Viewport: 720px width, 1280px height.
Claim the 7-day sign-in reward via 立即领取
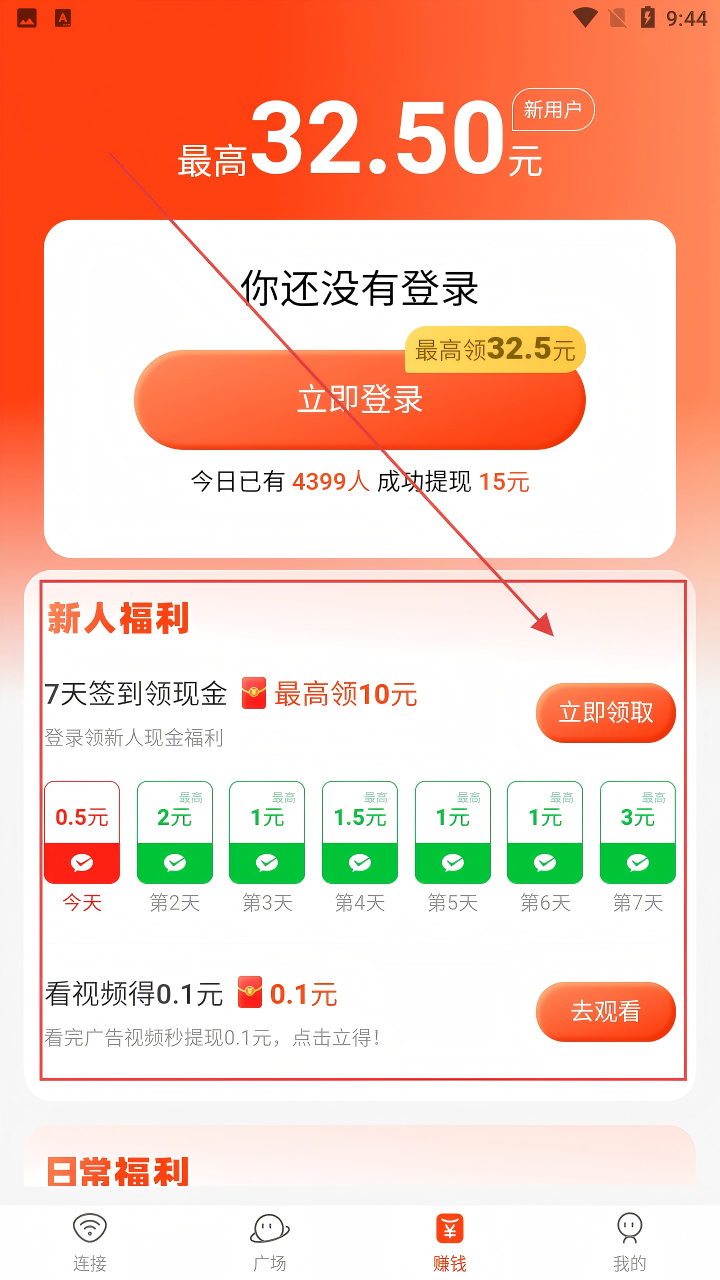606,712
